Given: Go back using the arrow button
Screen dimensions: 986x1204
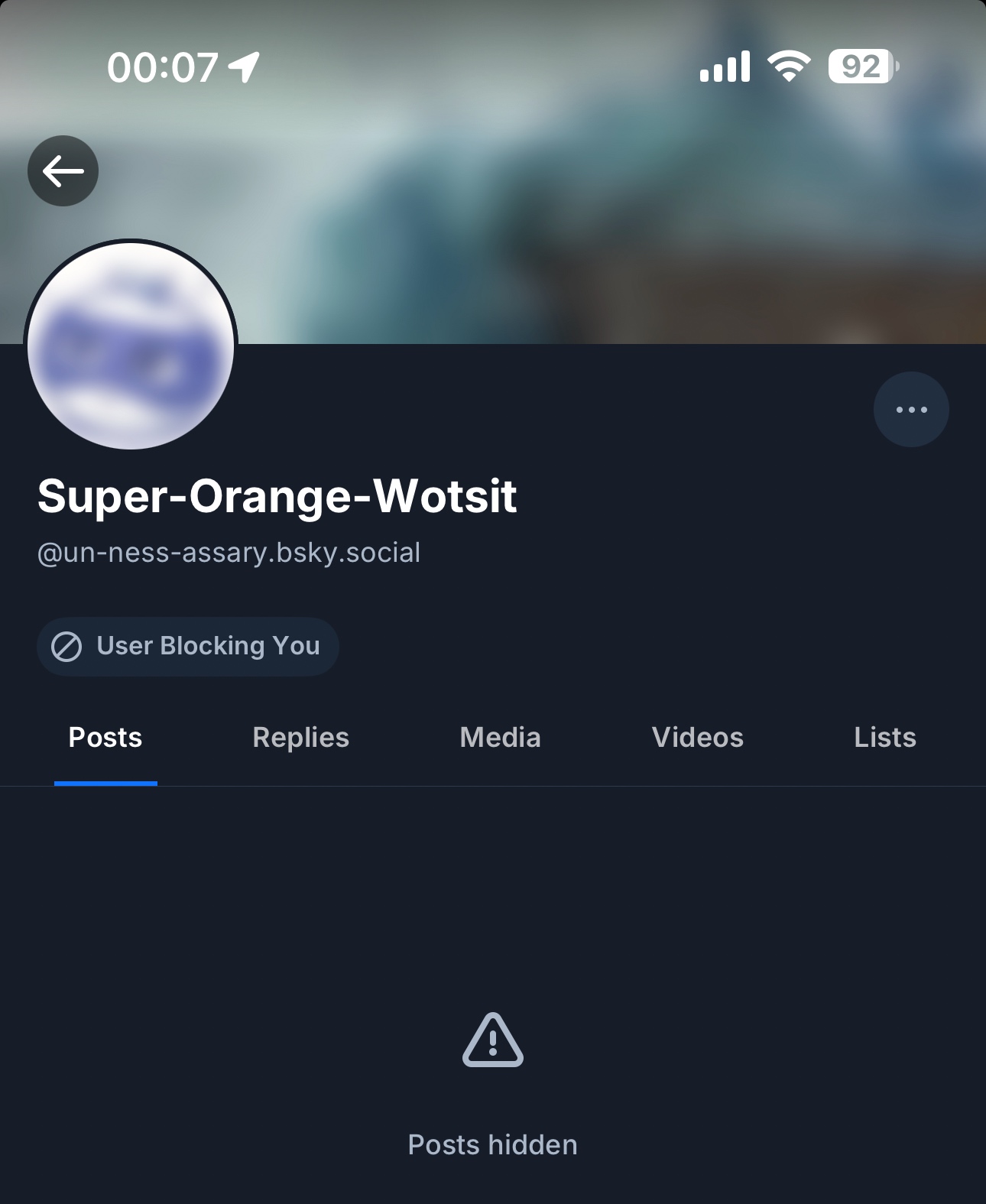Looking at the screenshot, I should coord(63,170).
